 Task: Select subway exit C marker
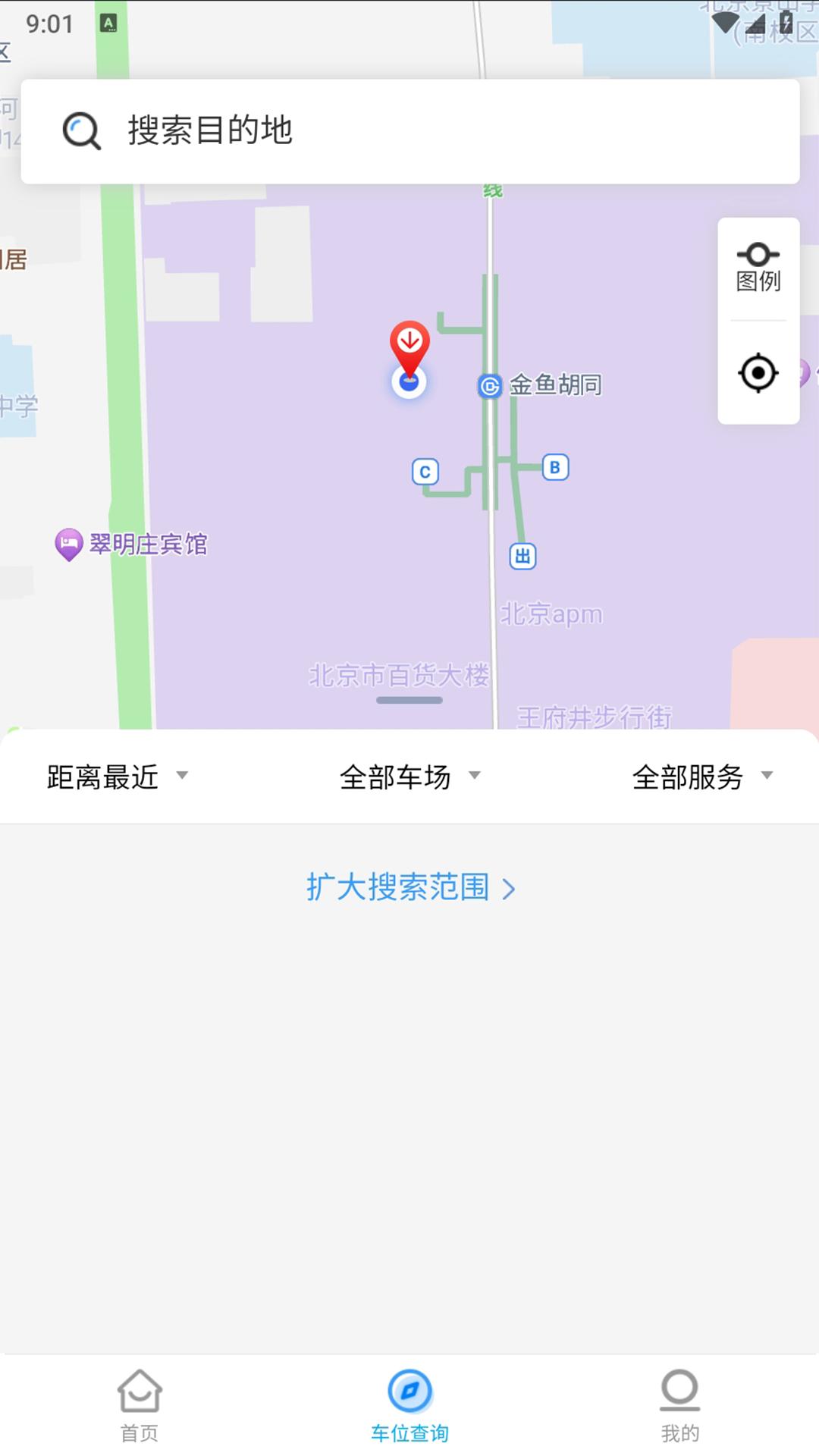pyautogui.click(x=425, y=472)
